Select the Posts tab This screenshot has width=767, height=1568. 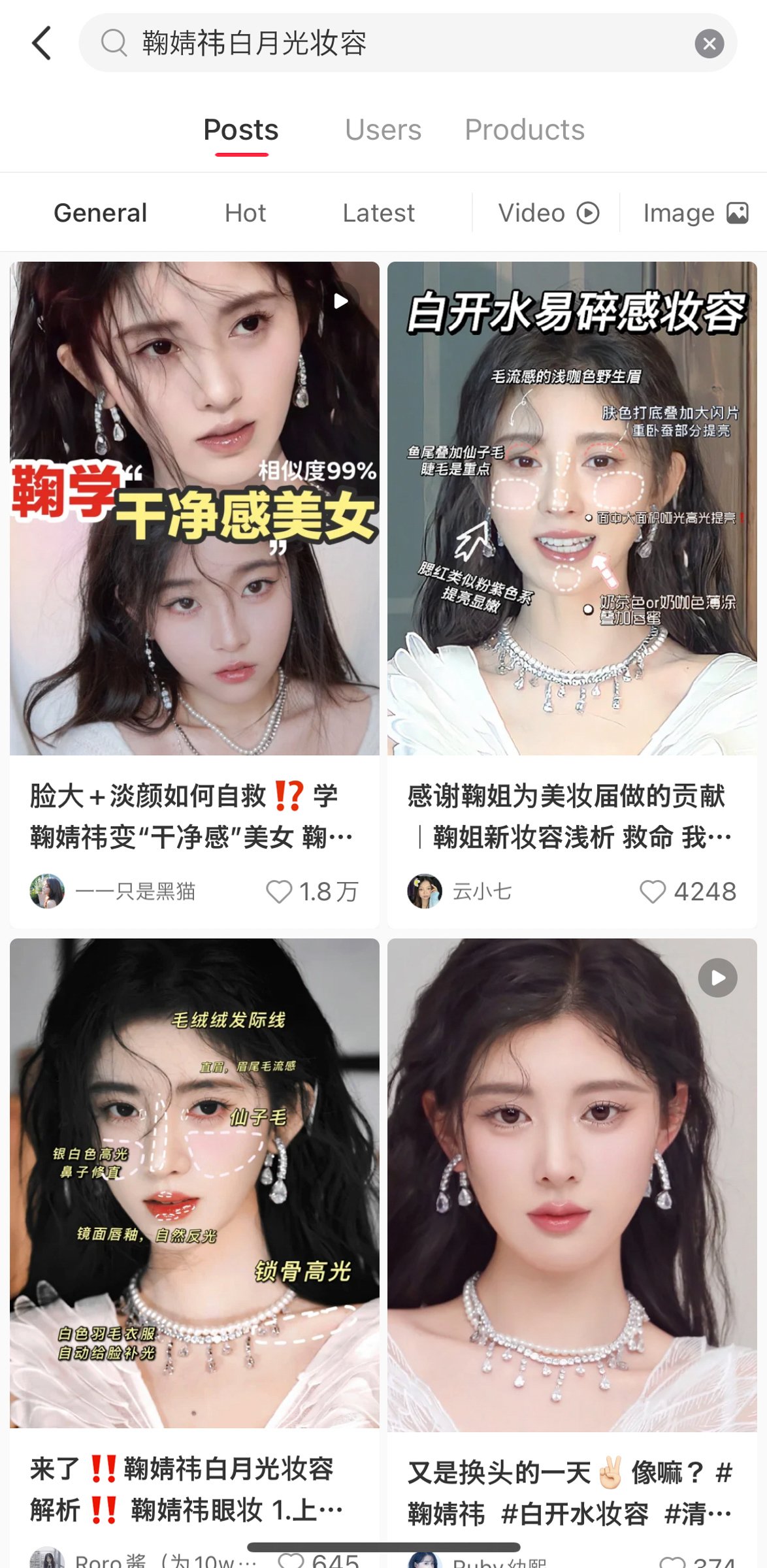241,130
